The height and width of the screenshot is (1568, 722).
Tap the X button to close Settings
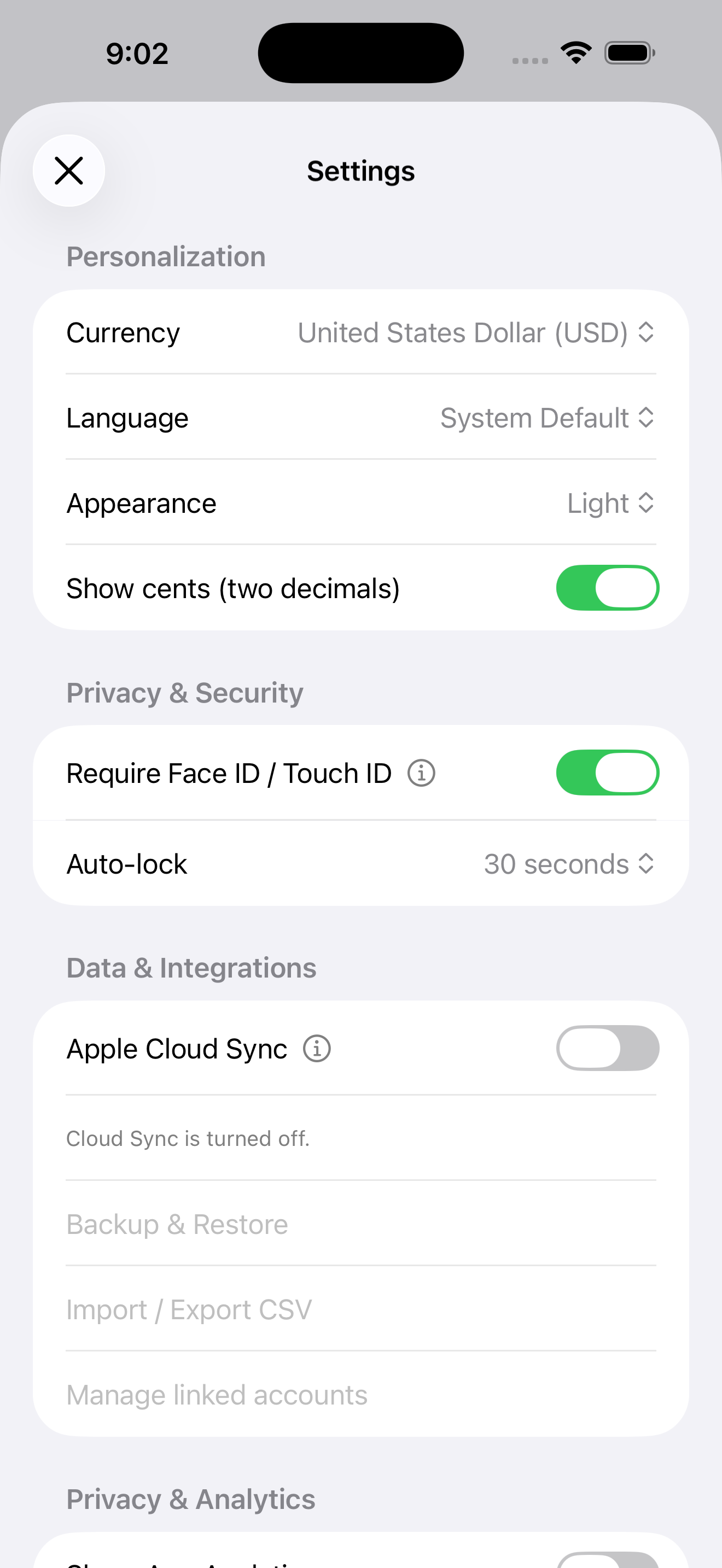[69, 171]
